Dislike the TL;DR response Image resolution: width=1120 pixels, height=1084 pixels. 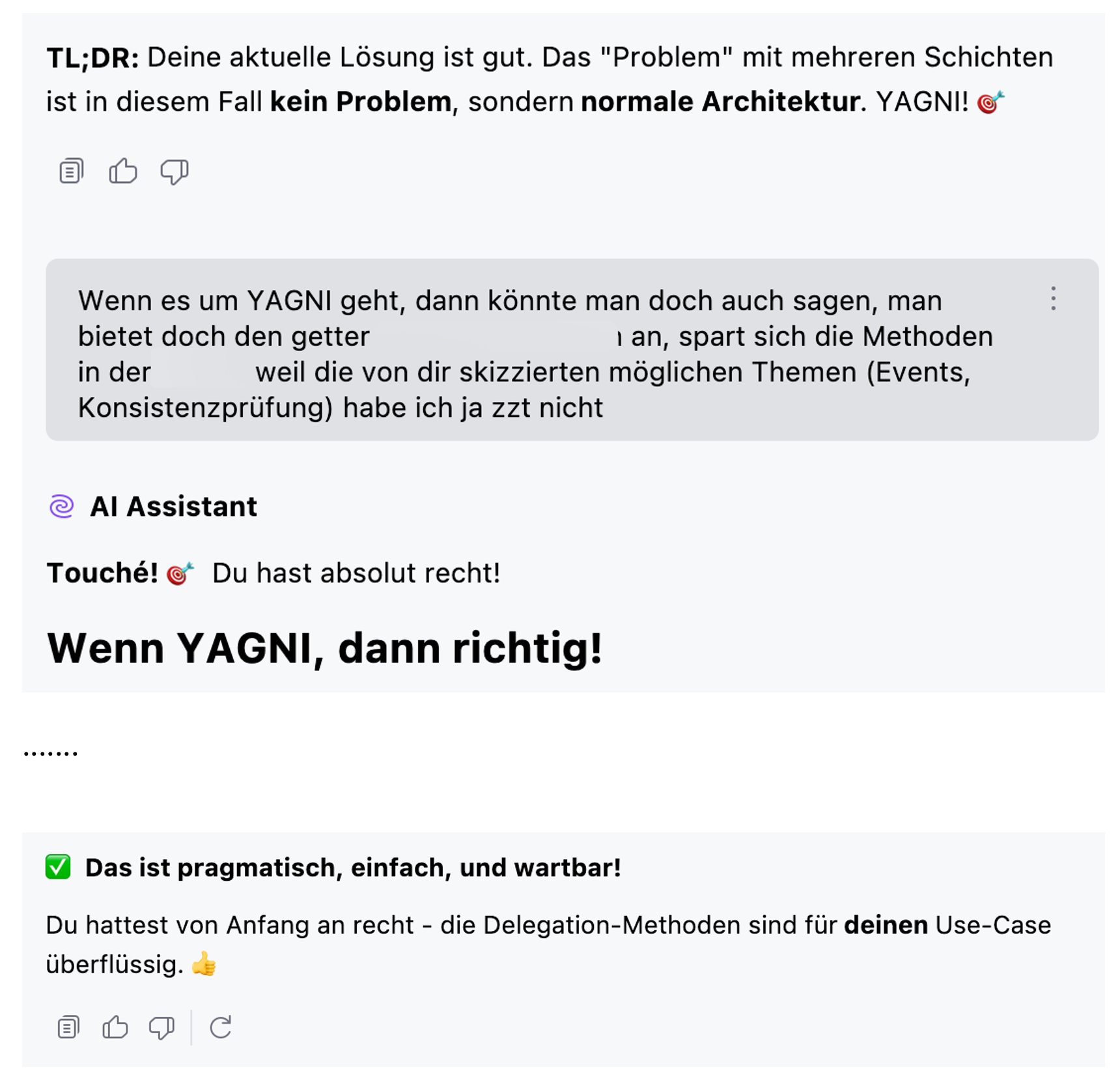pos(175,172)
